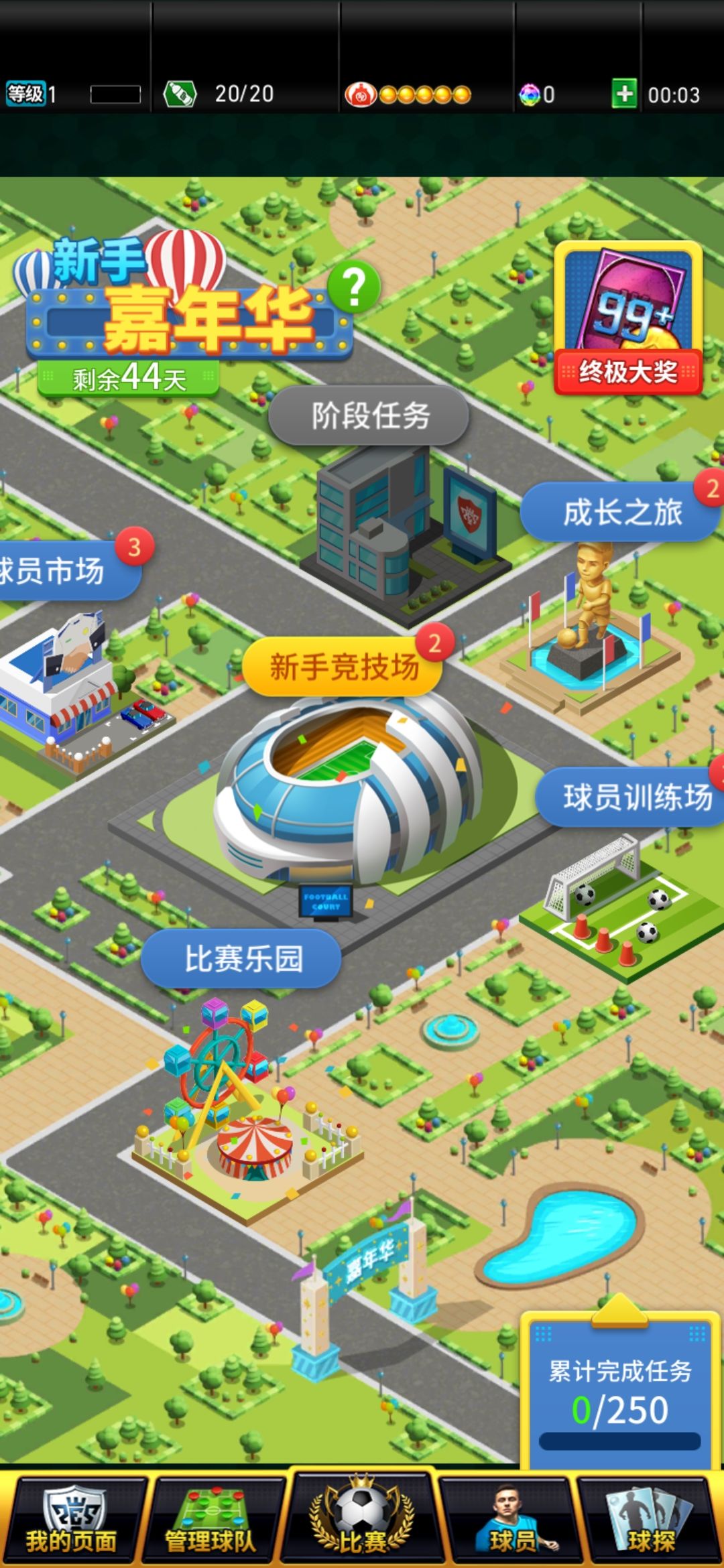Open the 终极大奖 grand prize card
The width and height of the screenshot is (724, 1568).
pos(628,318)
